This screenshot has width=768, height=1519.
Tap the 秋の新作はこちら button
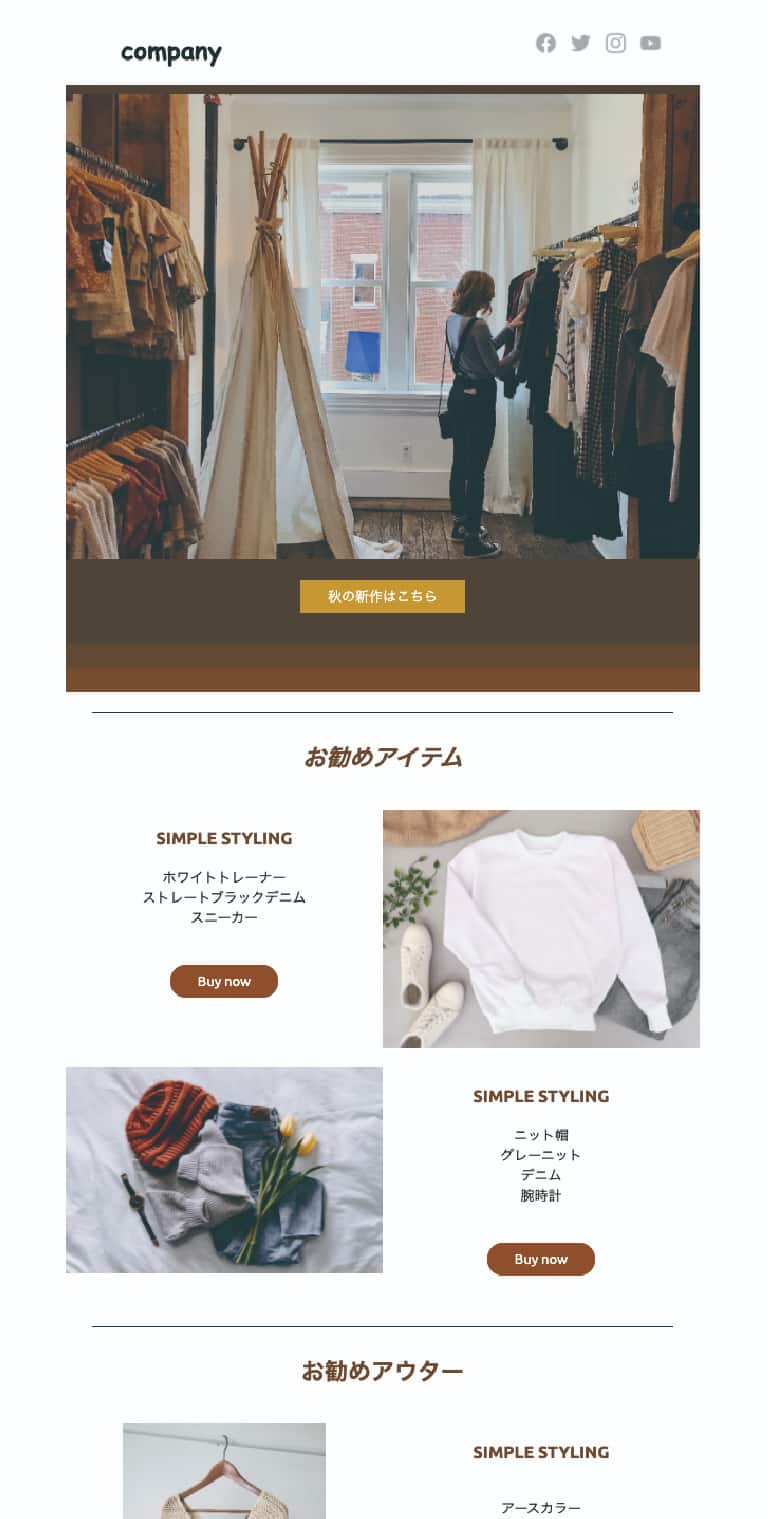pyautogui.click(x=382, y=596)
